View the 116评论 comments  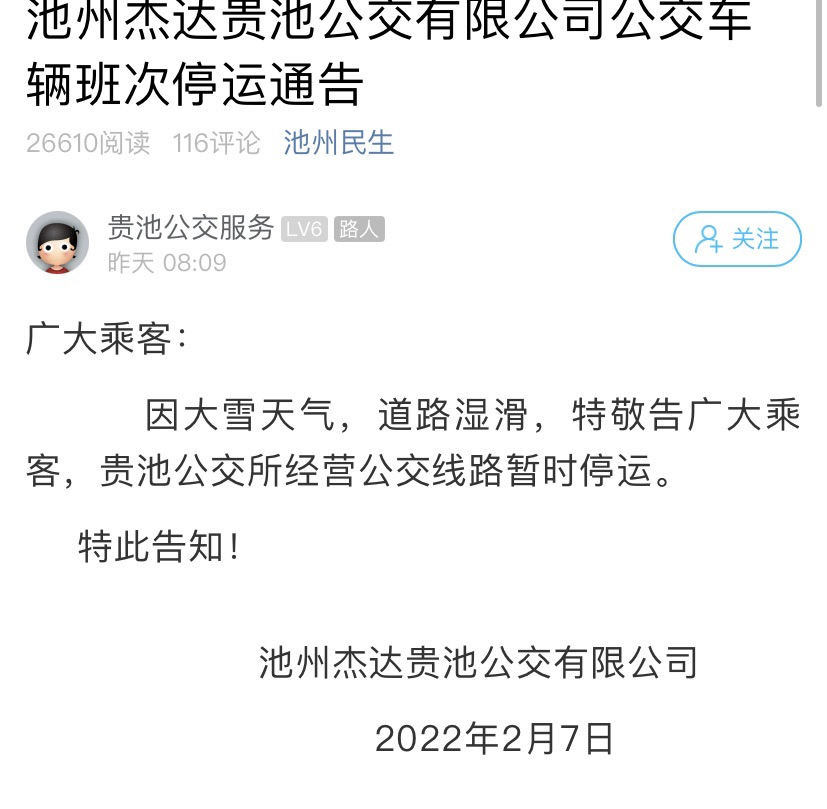pyautogui.click(x=216, y=143)
